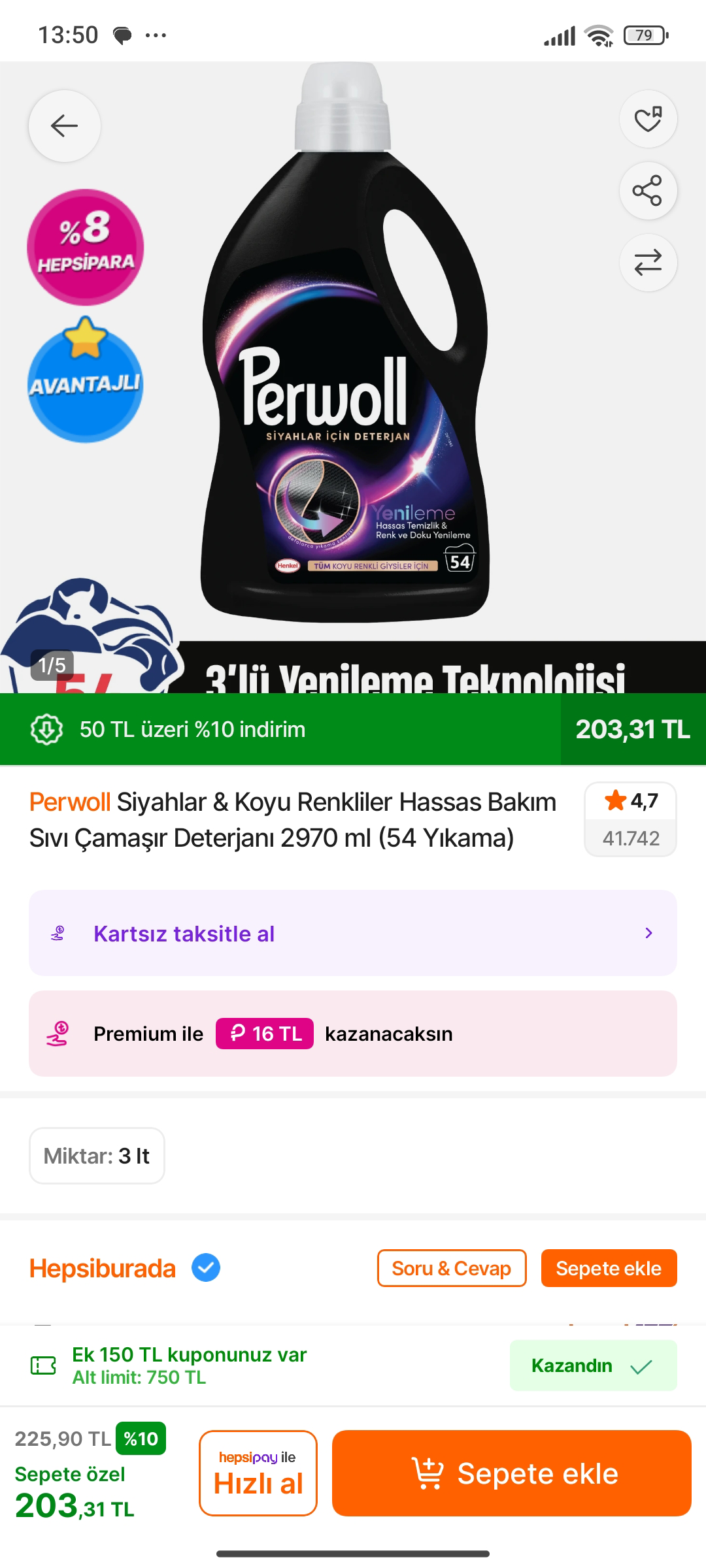706x1568 pixels.
Task: Open the Premium ile 16 TL banner
Action: [353, 1034]
